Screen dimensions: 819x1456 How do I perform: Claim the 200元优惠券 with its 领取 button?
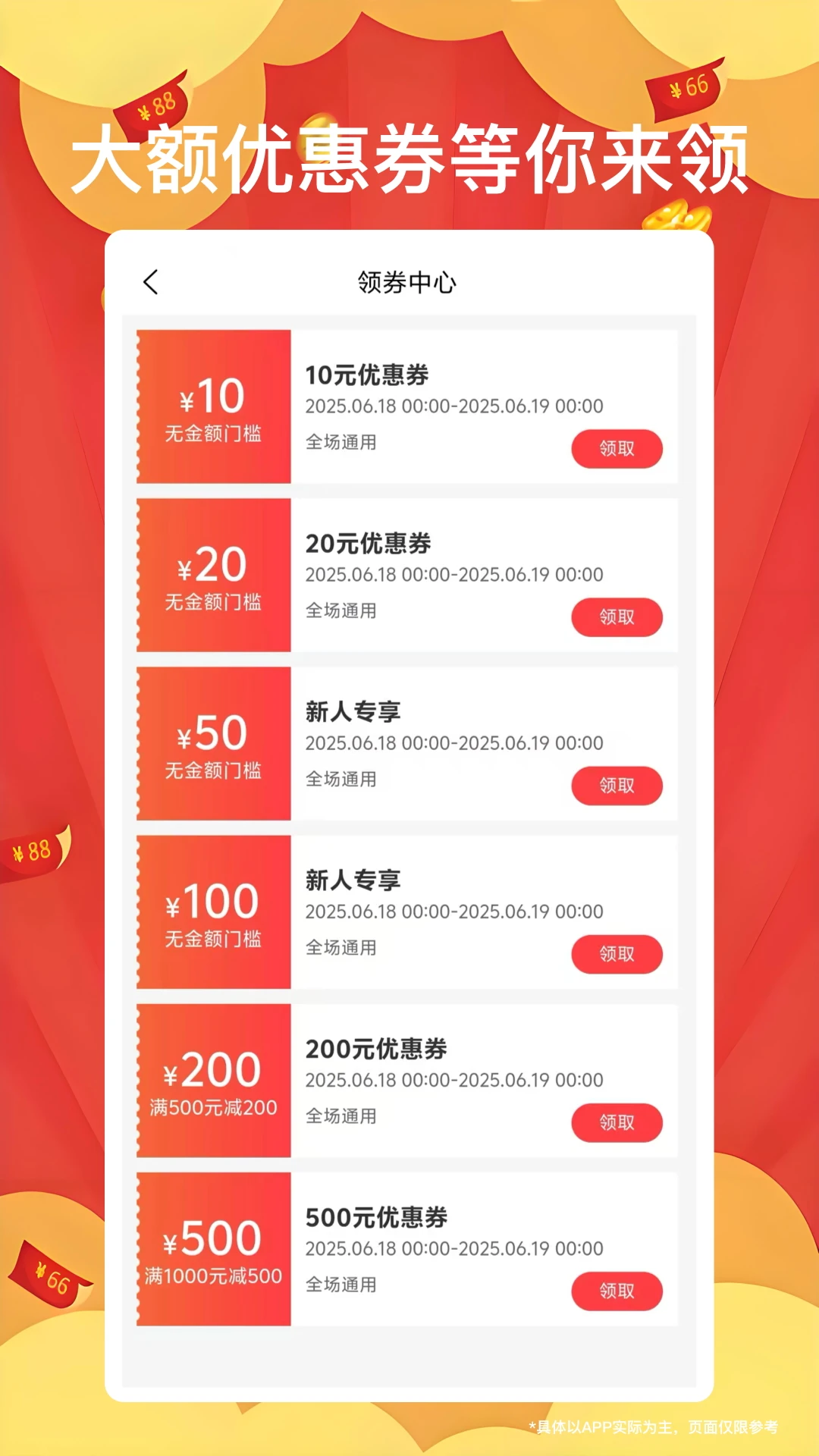tap(617, 1122)
